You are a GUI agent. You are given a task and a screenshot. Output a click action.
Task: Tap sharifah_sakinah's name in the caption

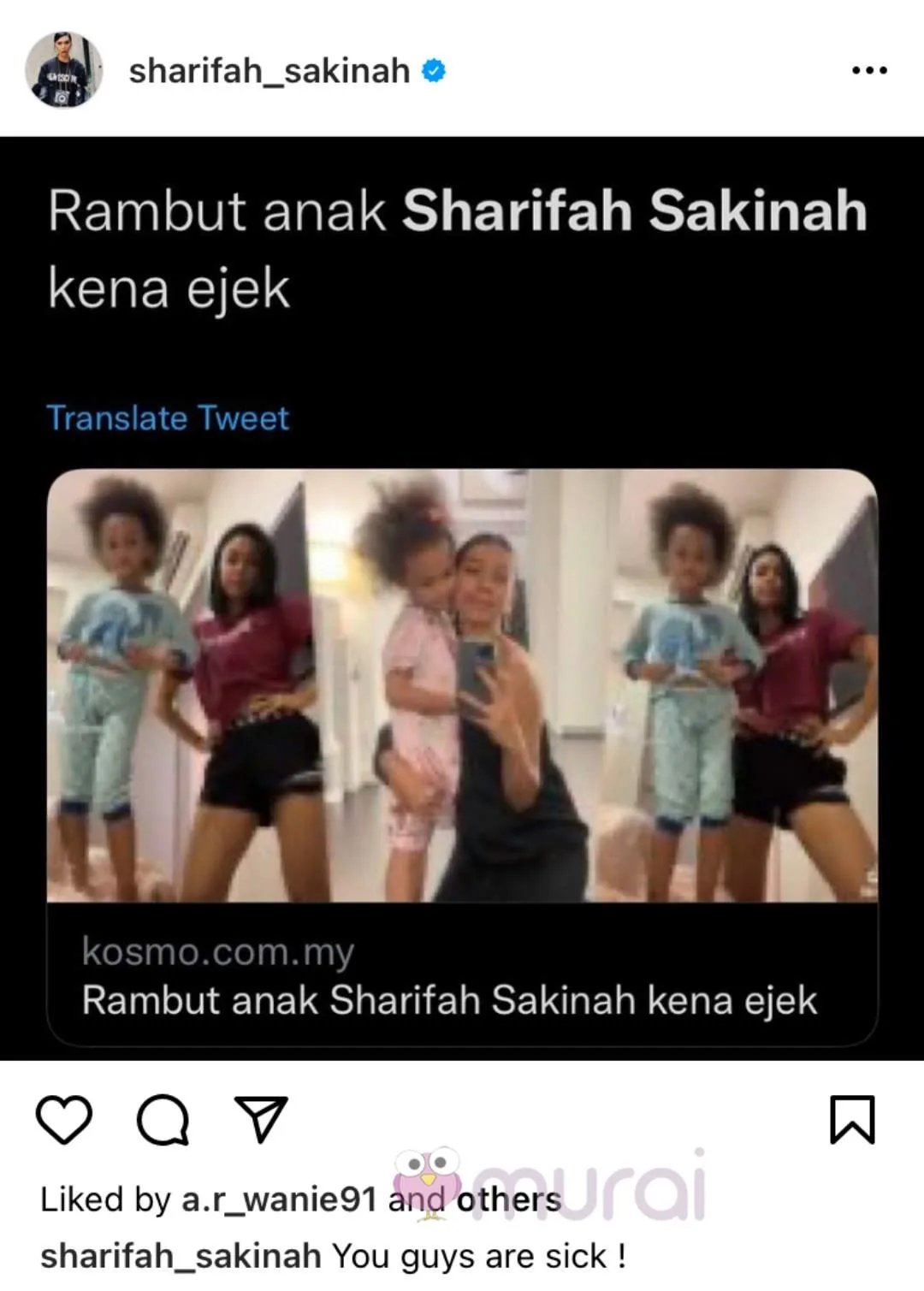click(181, 1256)
